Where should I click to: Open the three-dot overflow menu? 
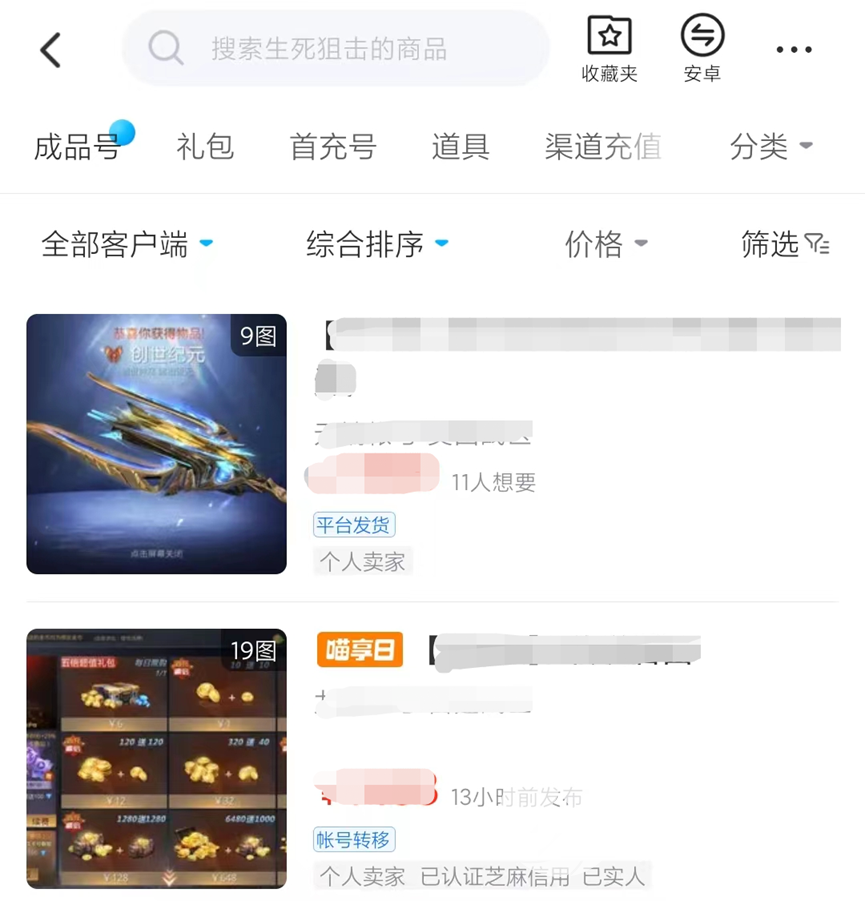[x=794, y=49]
